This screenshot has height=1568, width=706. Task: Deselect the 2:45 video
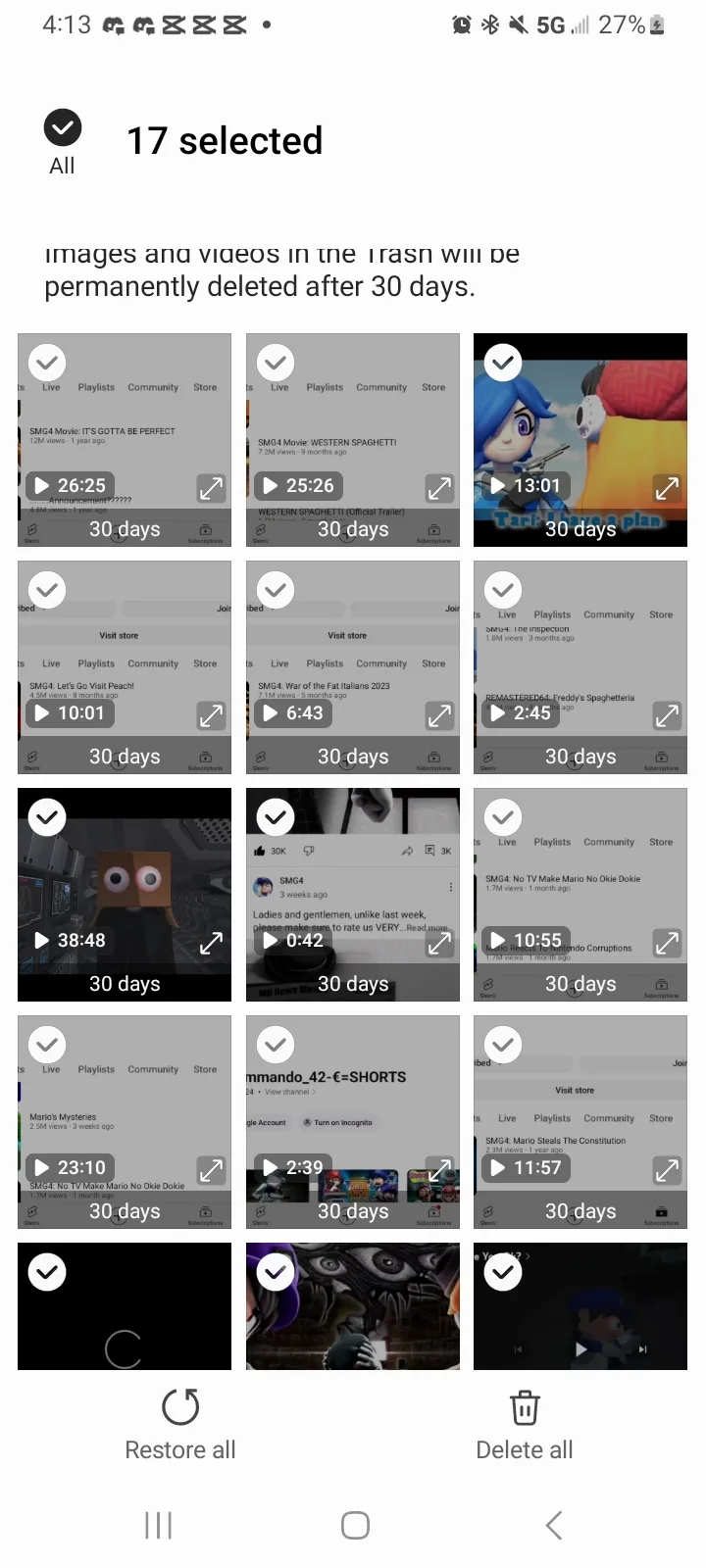click(503, 590)
